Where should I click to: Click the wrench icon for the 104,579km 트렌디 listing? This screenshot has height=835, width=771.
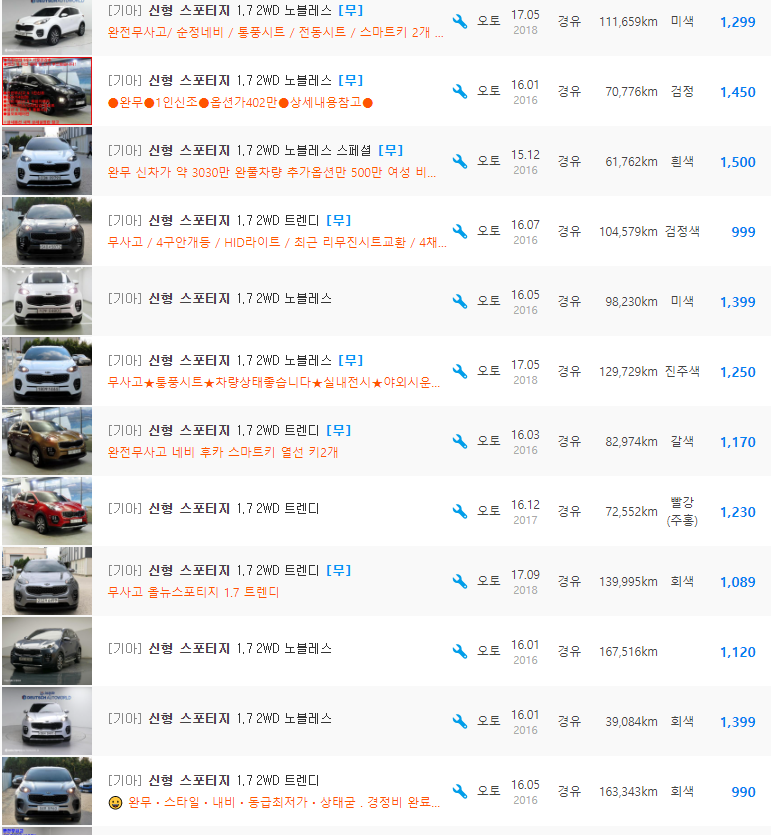460,231
